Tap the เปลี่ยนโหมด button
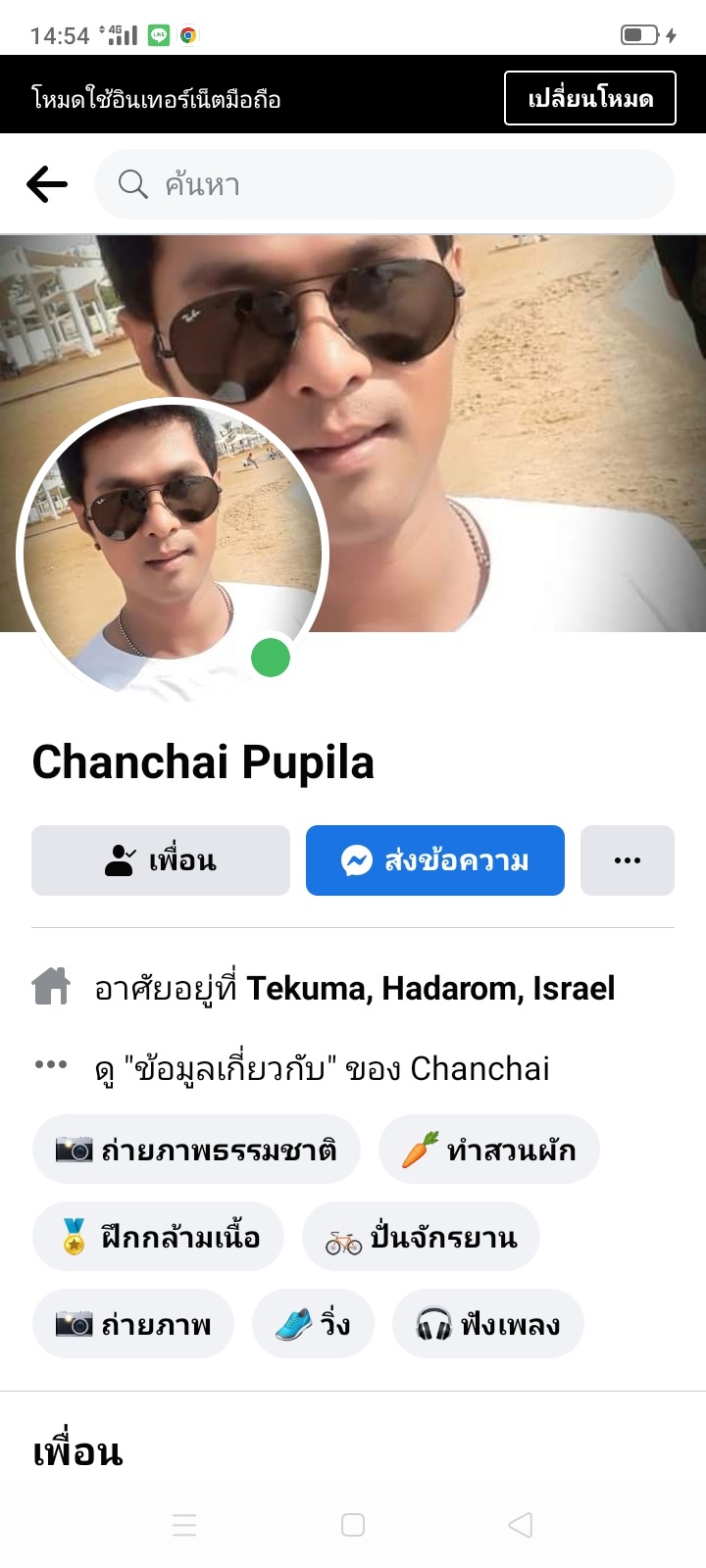Image resolution: width=706 pixels, height=1568 pixels. (590, 98)
